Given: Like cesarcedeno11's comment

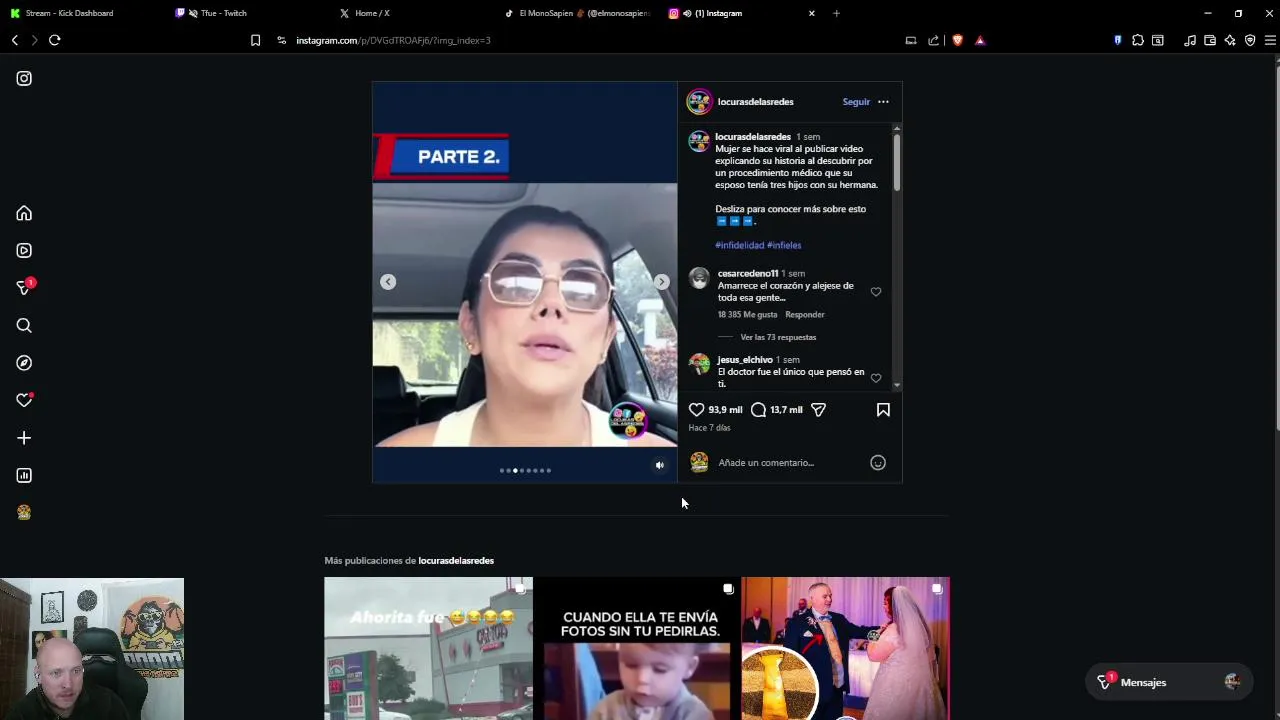Looking at the screenshot, I should (876, 292).
